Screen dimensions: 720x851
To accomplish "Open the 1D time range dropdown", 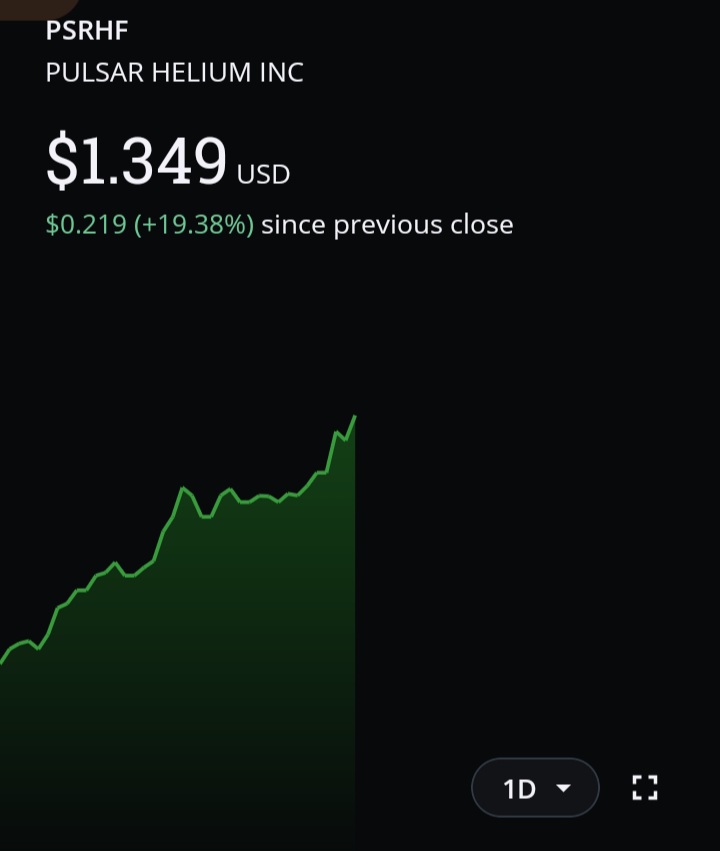I will [x=535, y=788].
